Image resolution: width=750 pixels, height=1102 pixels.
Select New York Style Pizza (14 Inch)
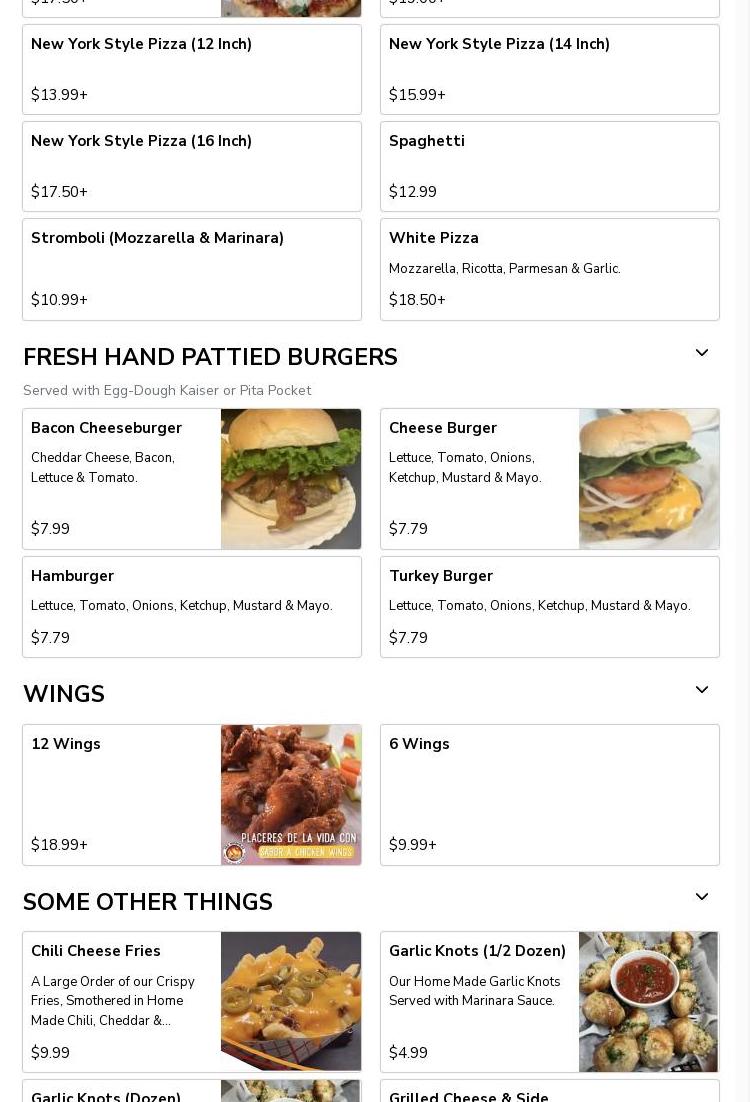tap(549, 69)
